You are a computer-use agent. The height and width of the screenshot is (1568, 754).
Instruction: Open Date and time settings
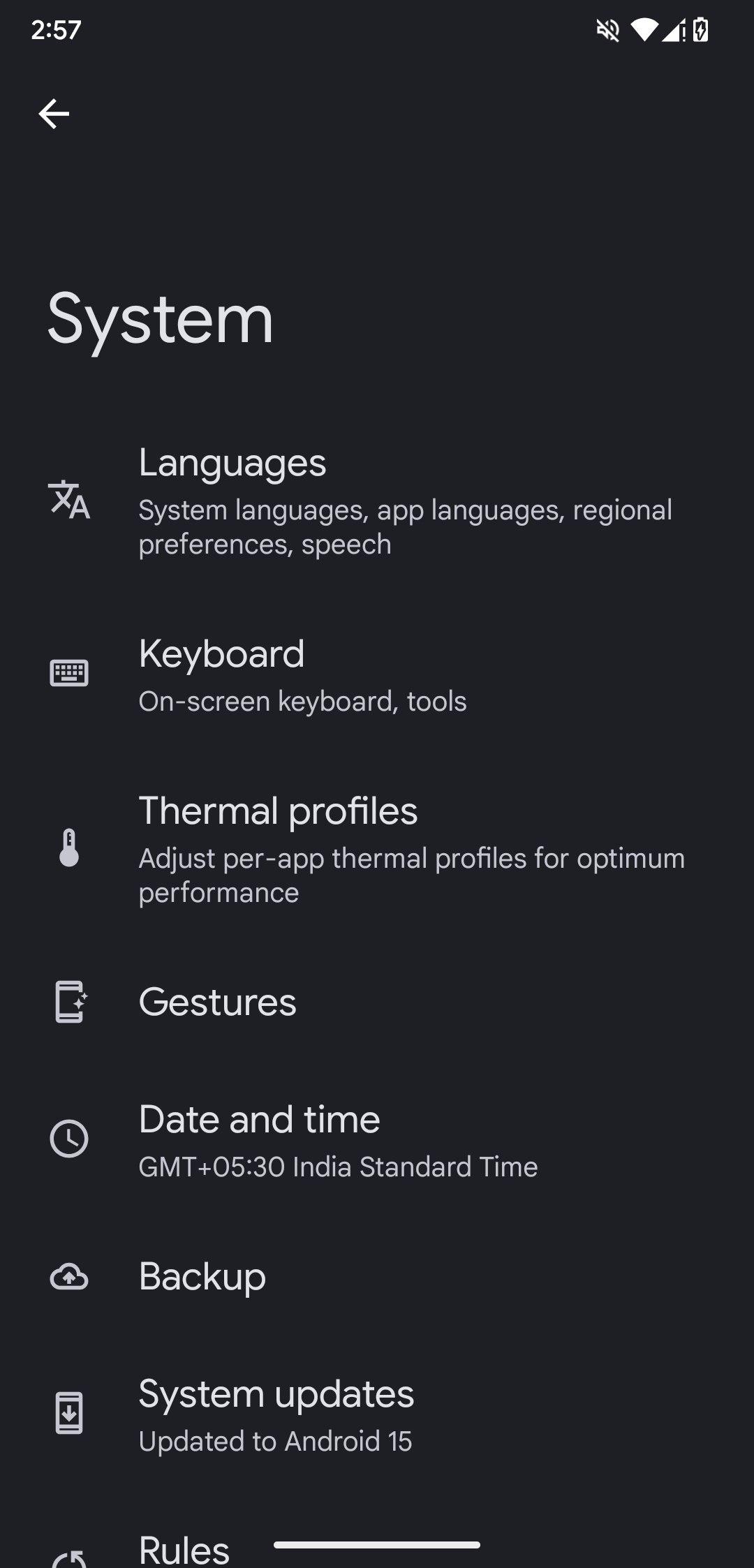377,1139
